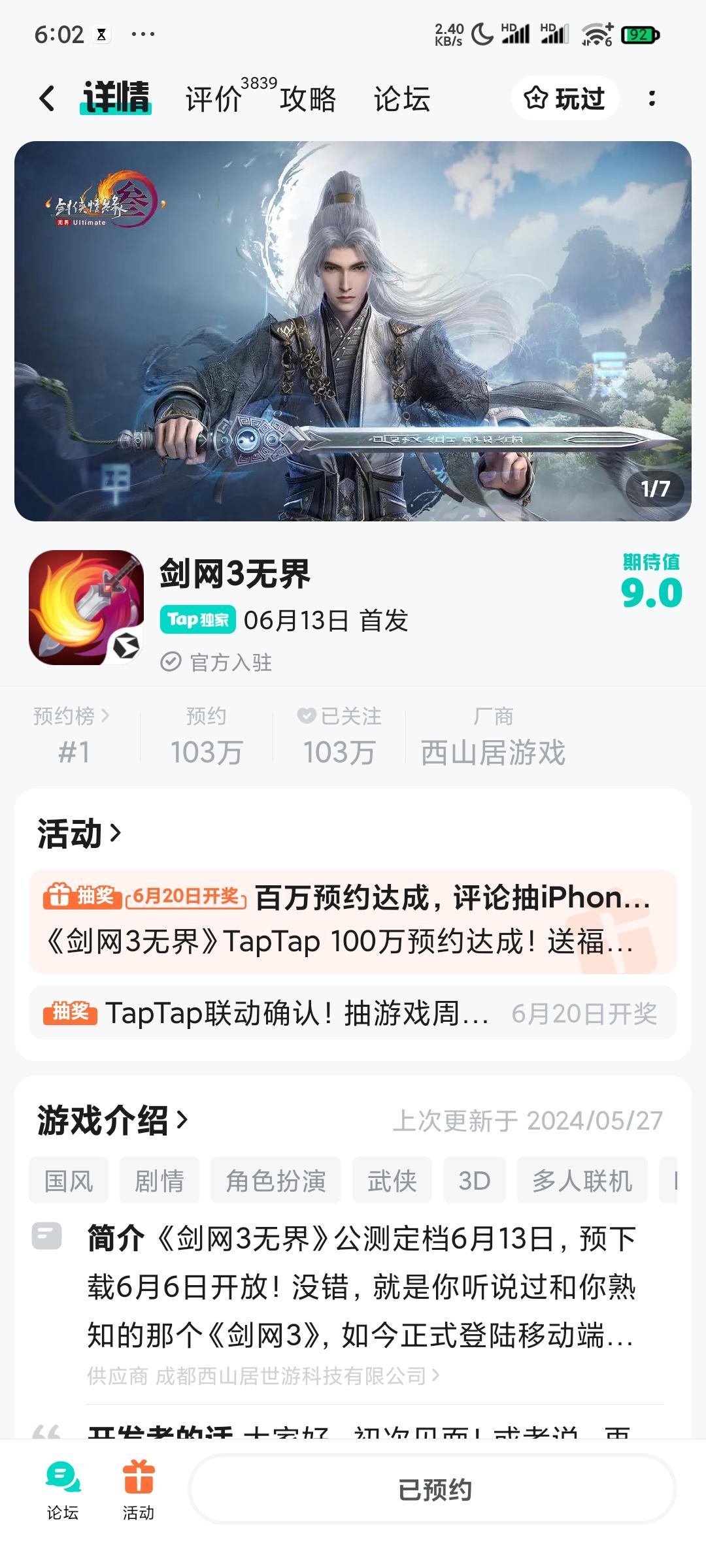Select the 武侠 genre tag
Screen dimensions: 706x1568
pos(393,1179)
